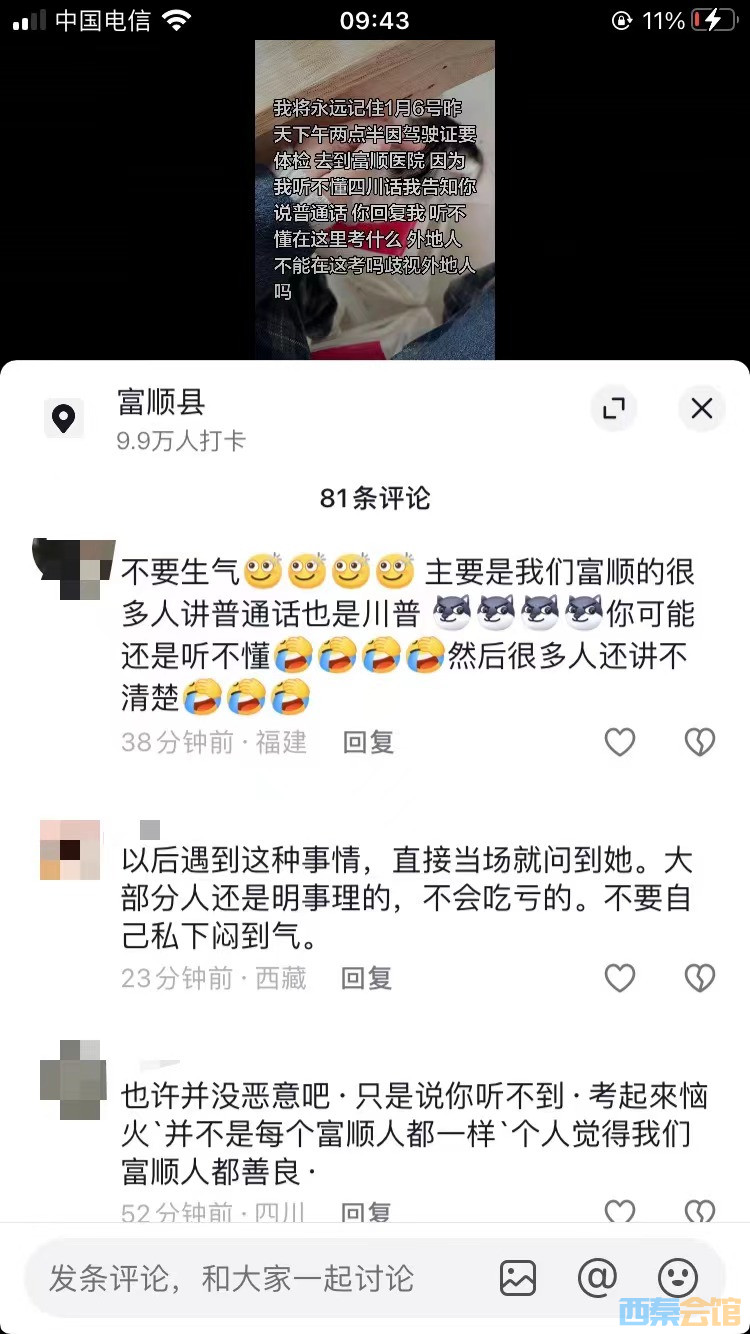Like the comment from 西藏

click(620, 978)
